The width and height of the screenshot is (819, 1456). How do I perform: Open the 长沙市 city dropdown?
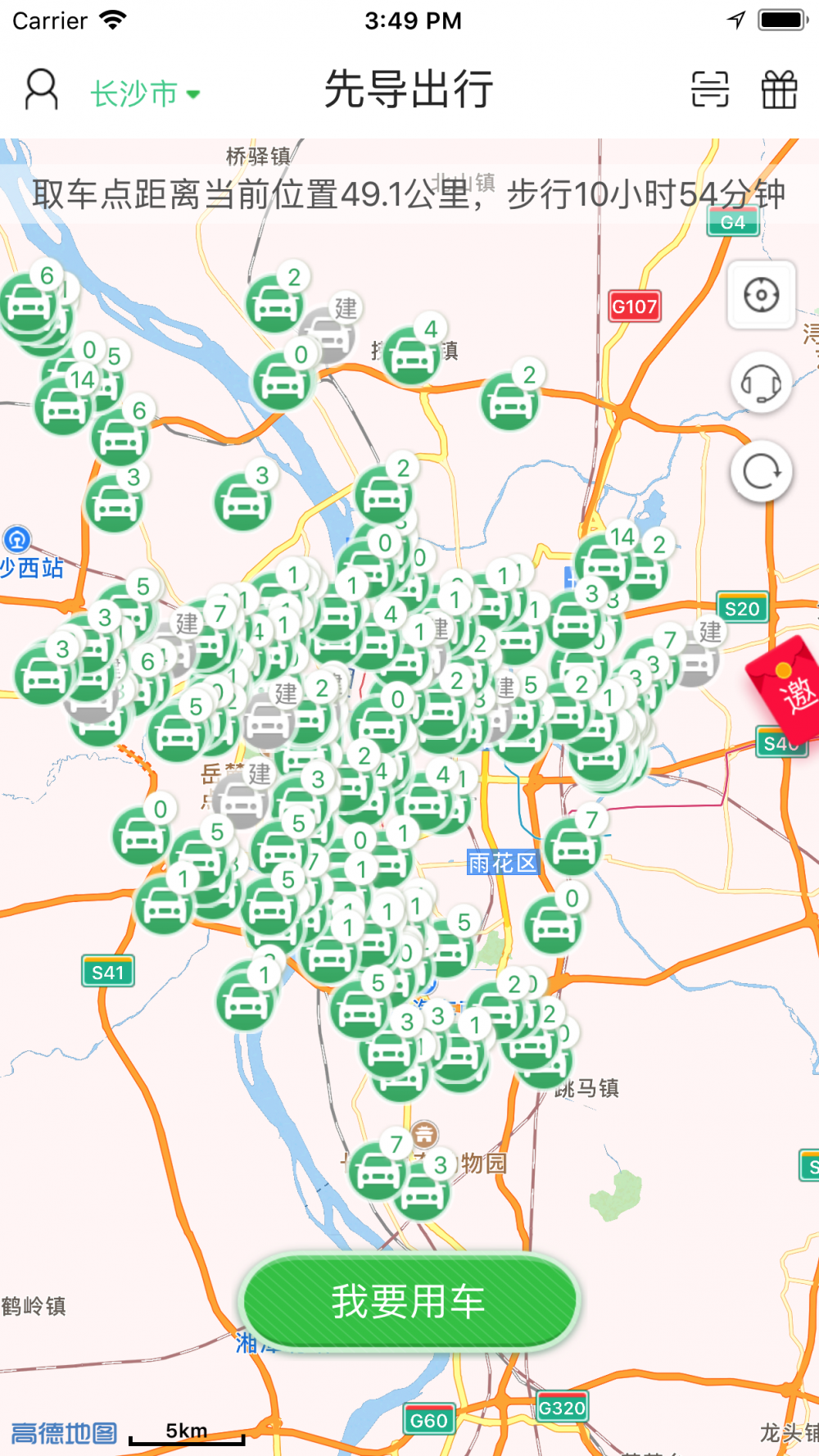tap(145, 93)
